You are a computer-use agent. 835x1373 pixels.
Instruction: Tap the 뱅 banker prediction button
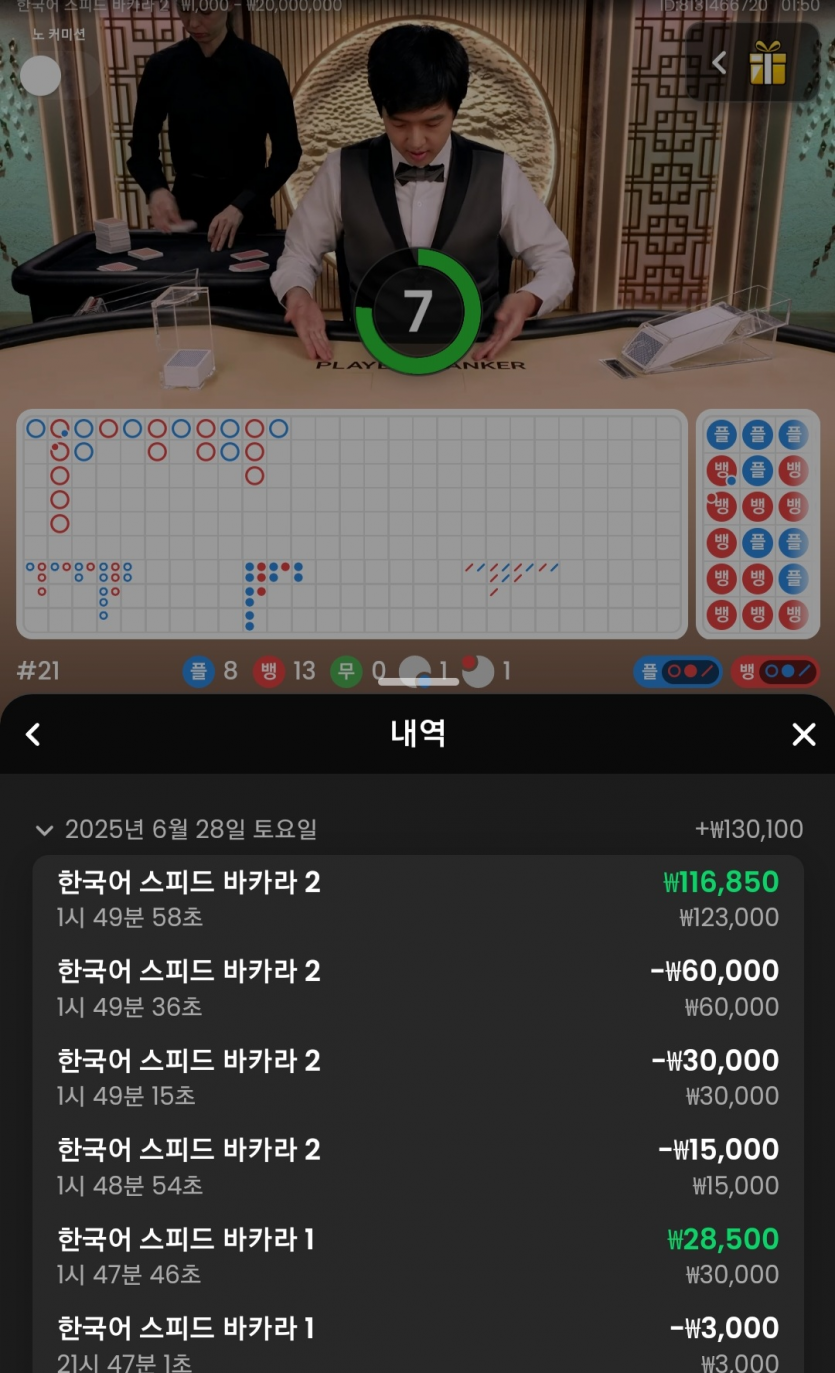(775, 671)
